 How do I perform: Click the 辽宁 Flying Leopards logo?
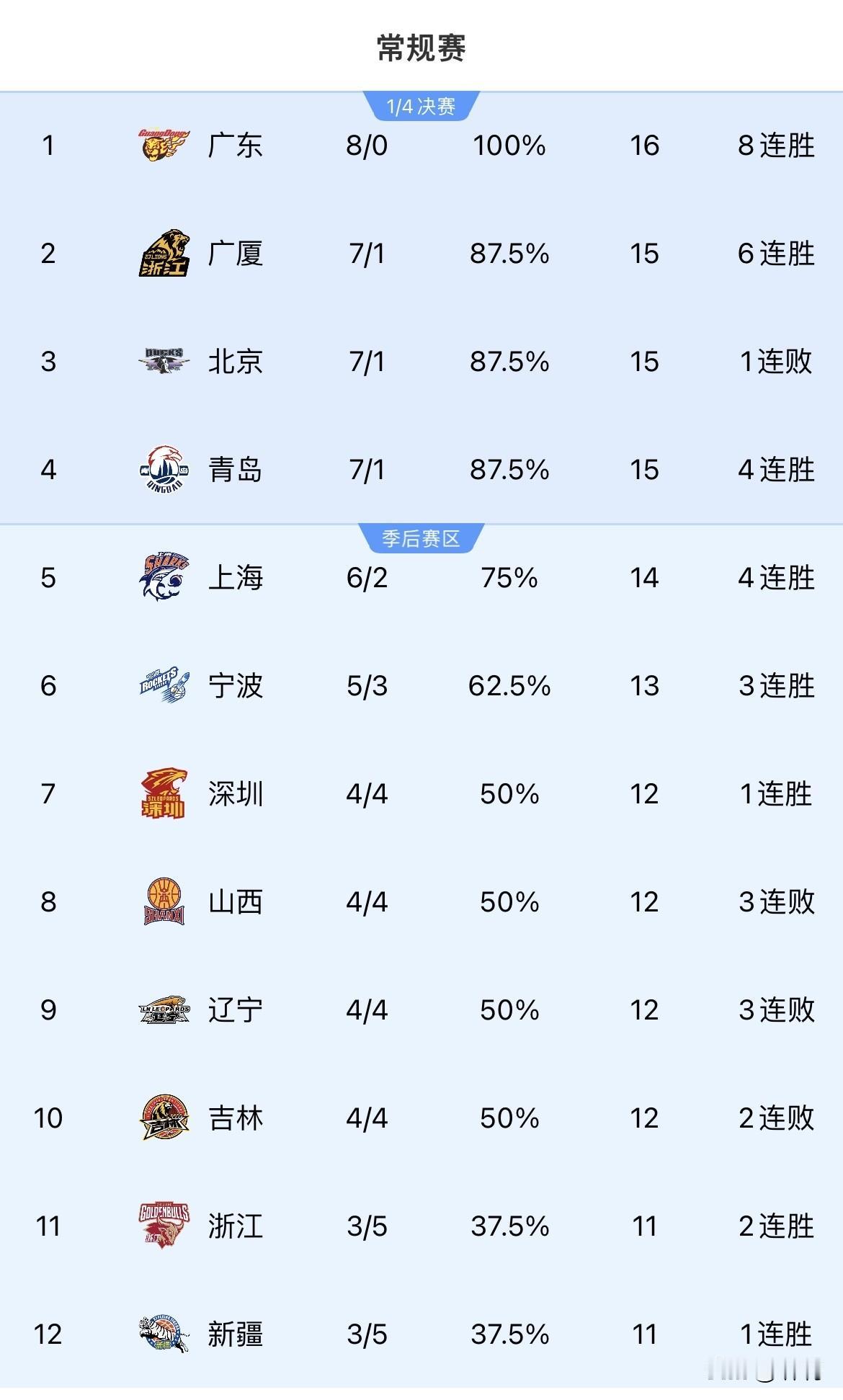click(162, 1011)
